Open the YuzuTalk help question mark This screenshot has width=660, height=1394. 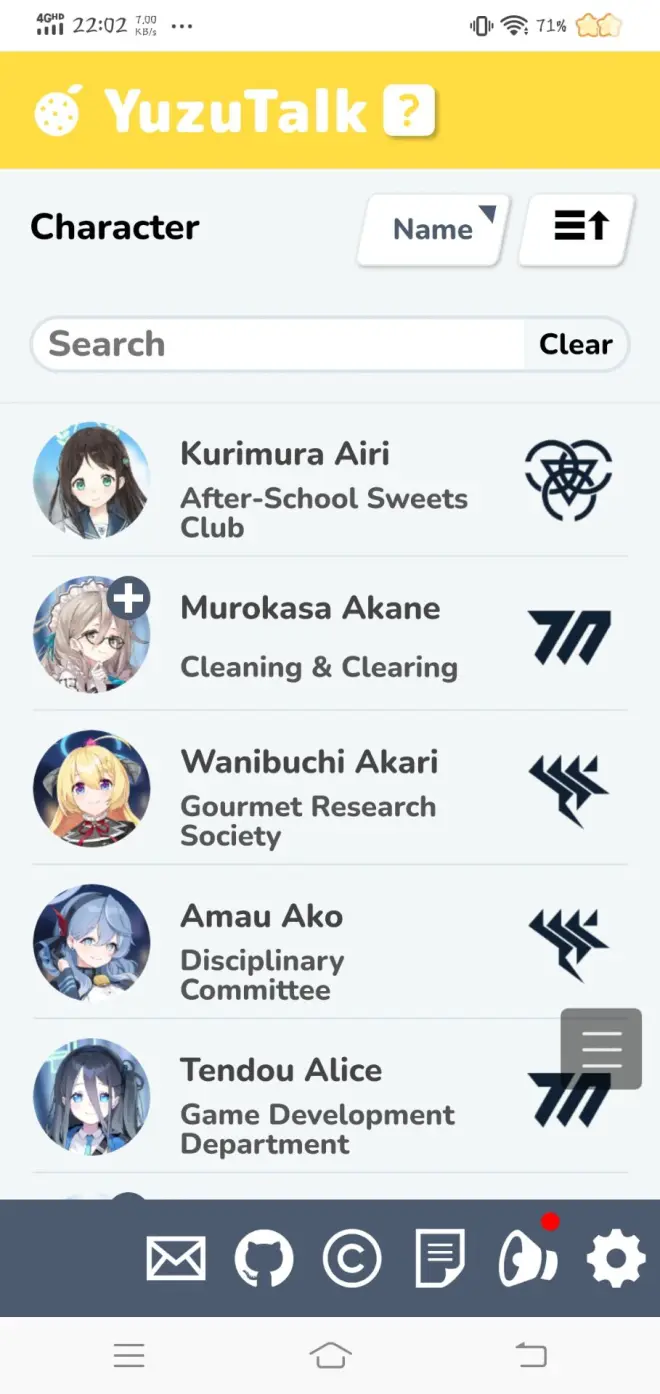pos(408,111)
